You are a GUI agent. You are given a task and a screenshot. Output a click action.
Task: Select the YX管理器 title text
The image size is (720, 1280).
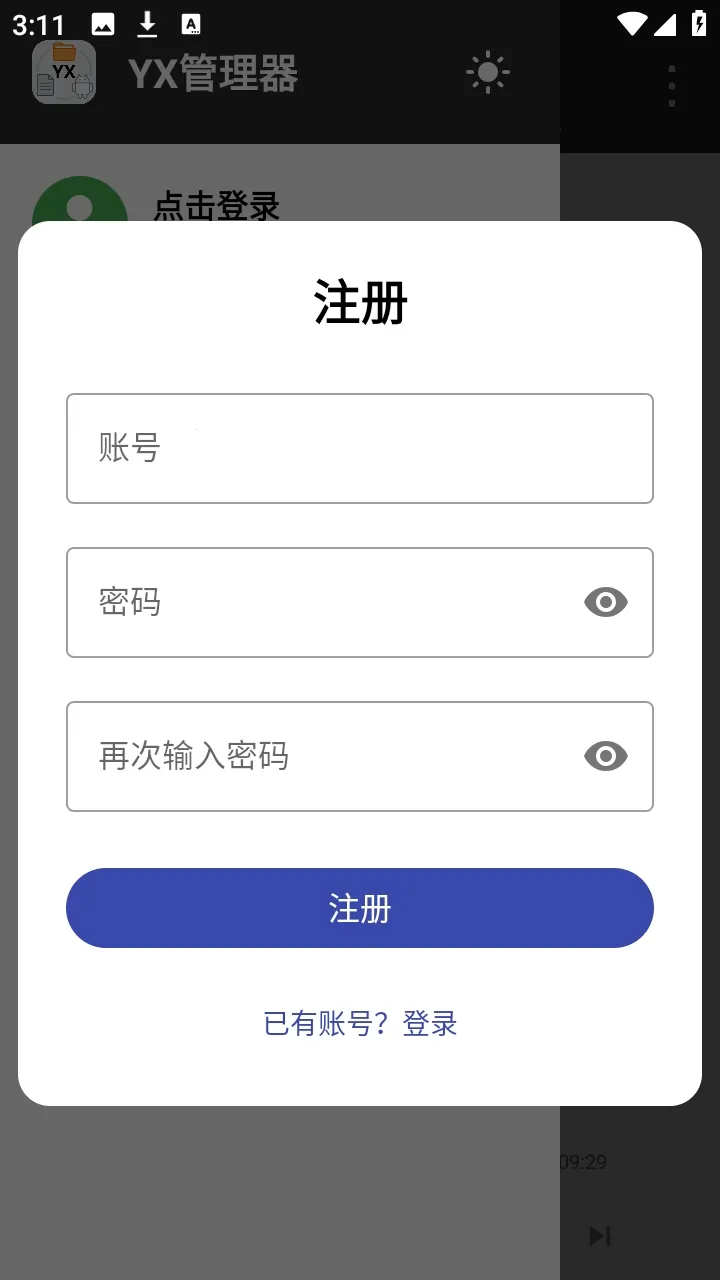coord(212,76)
